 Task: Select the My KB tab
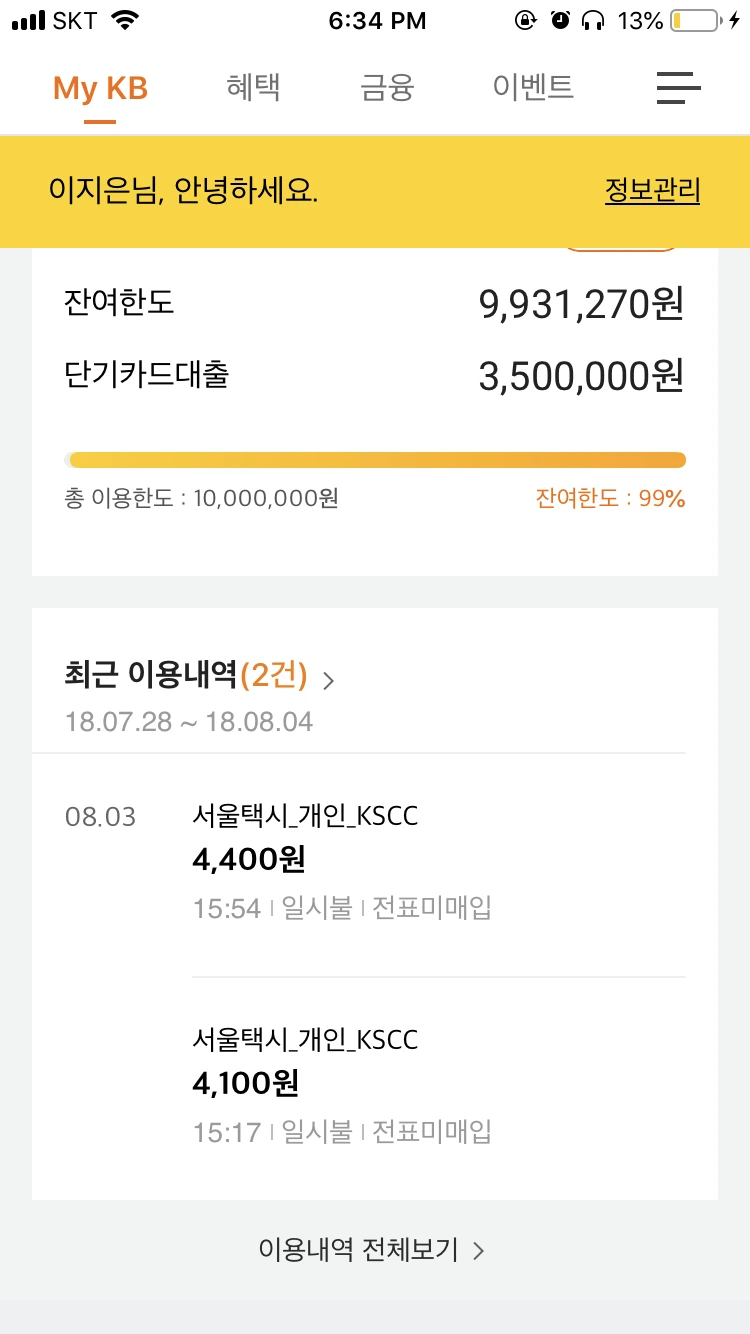[100, 88]
